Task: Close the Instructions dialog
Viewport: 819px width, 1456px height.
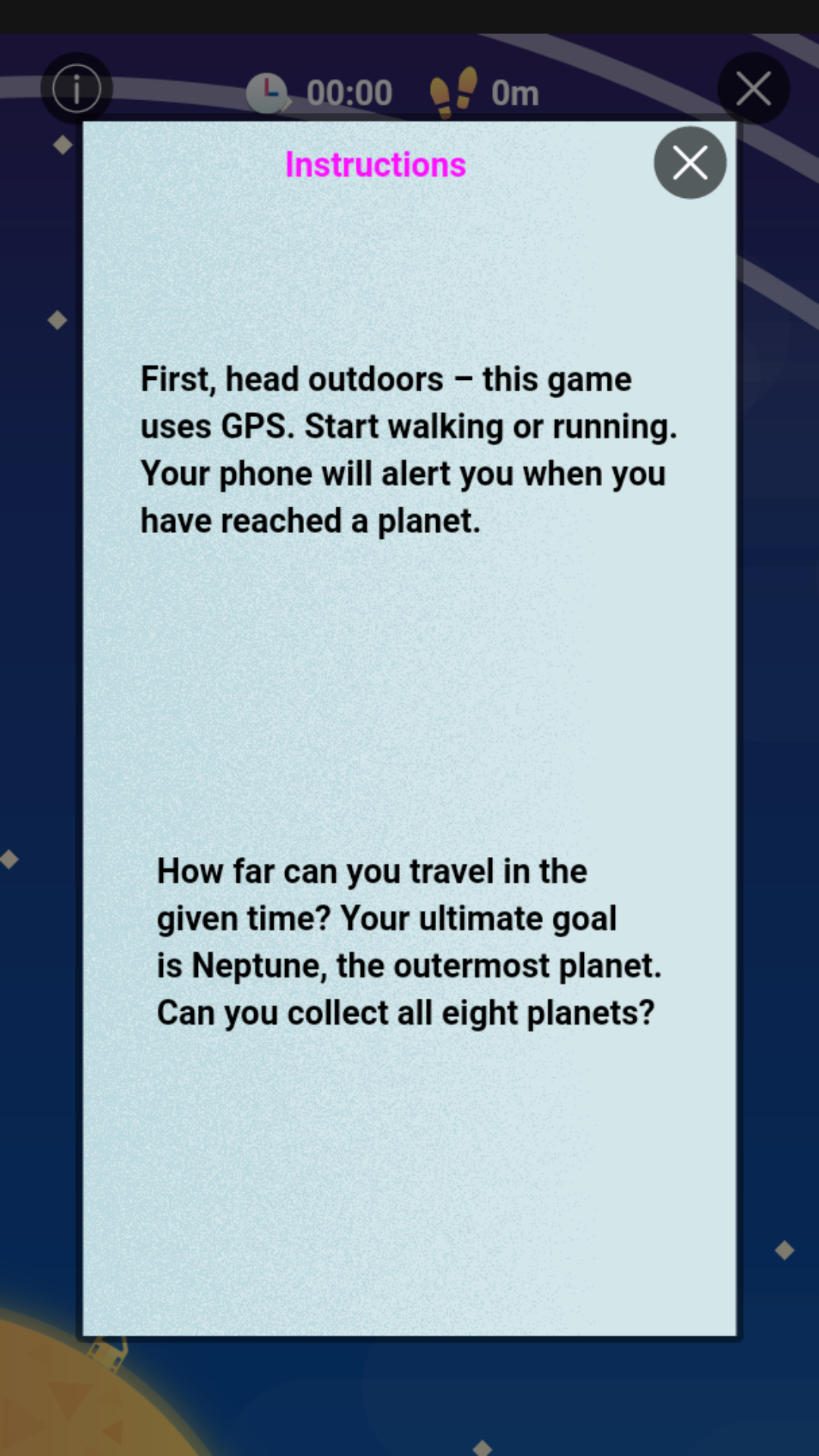Action: coord(690,163)
